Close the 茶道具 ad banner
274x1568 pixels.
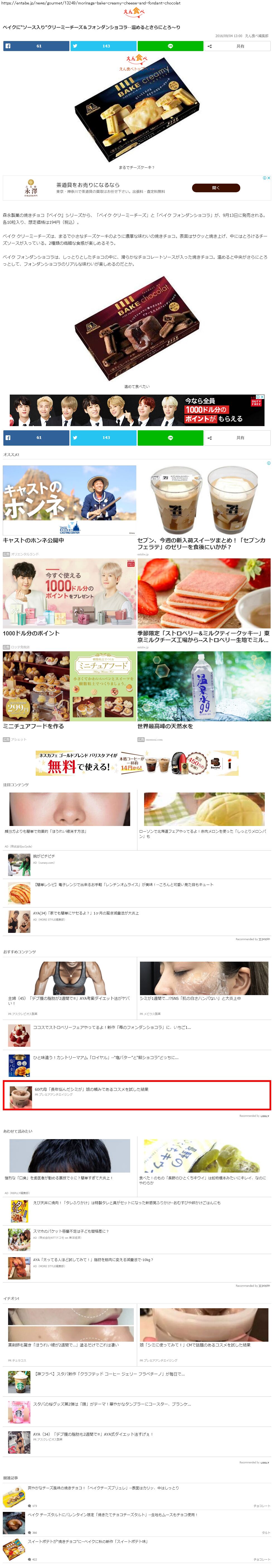(268, 178)
